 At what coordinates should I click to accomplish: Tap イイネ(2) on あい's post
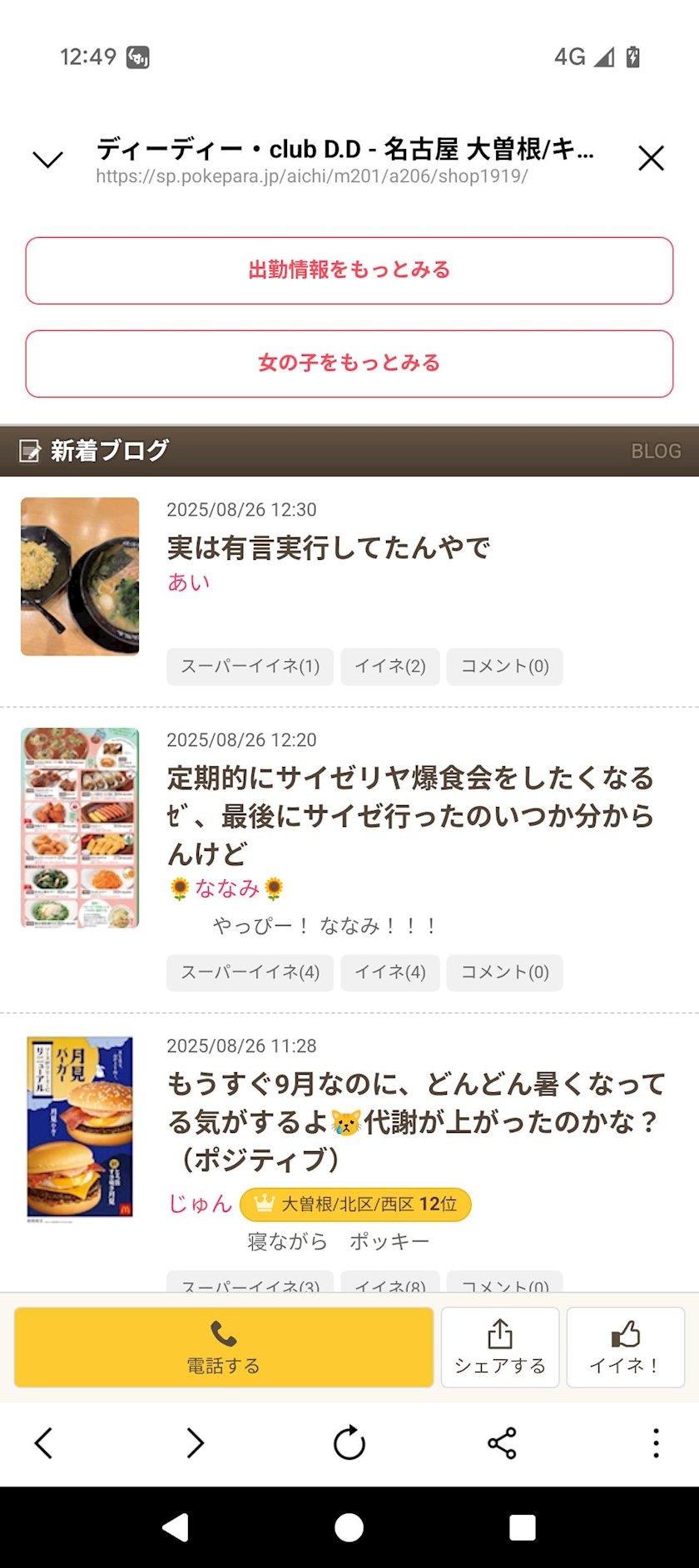tap(390, 666)
